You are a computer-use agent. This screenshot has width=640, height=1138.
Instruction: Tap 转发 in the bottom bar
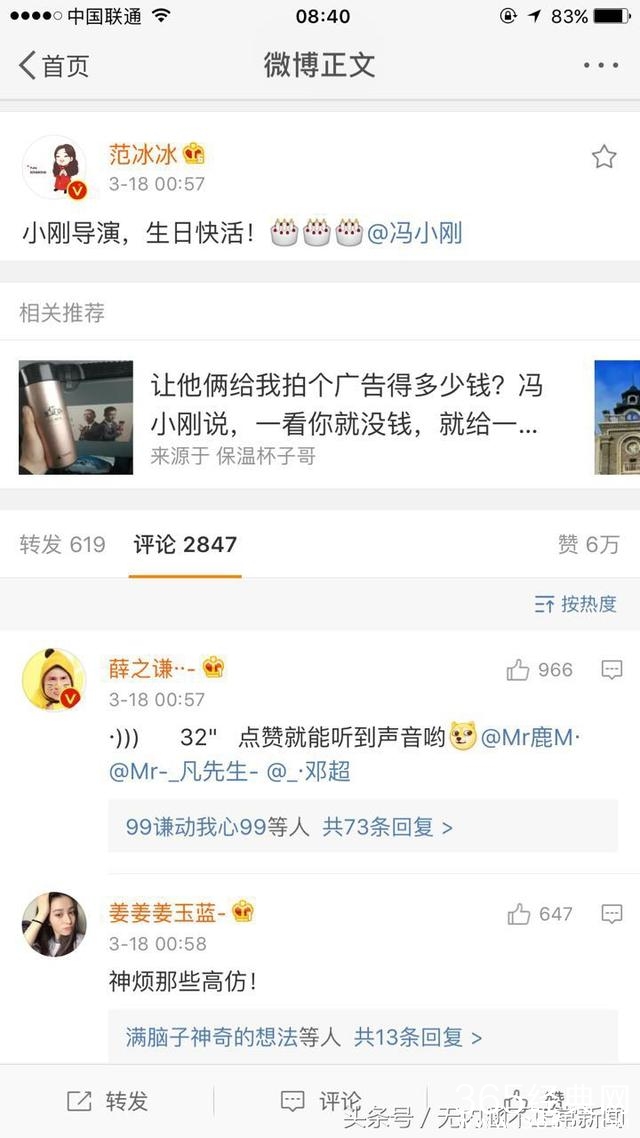107,1102
